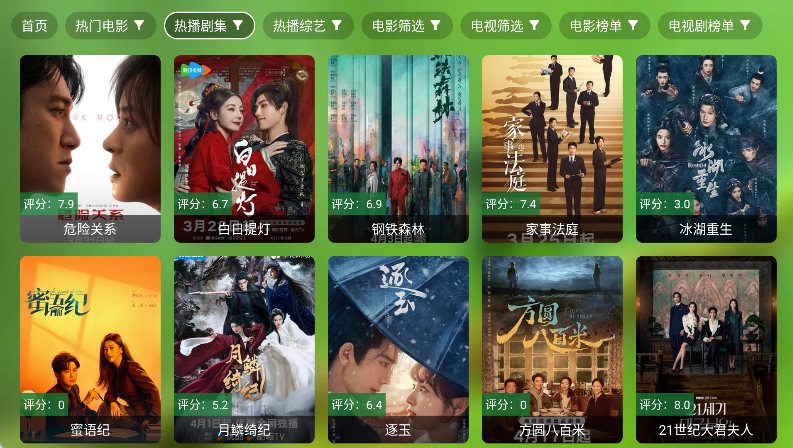Open the show 冰湖重生
The image size is (793, 448).
(706, 148)
